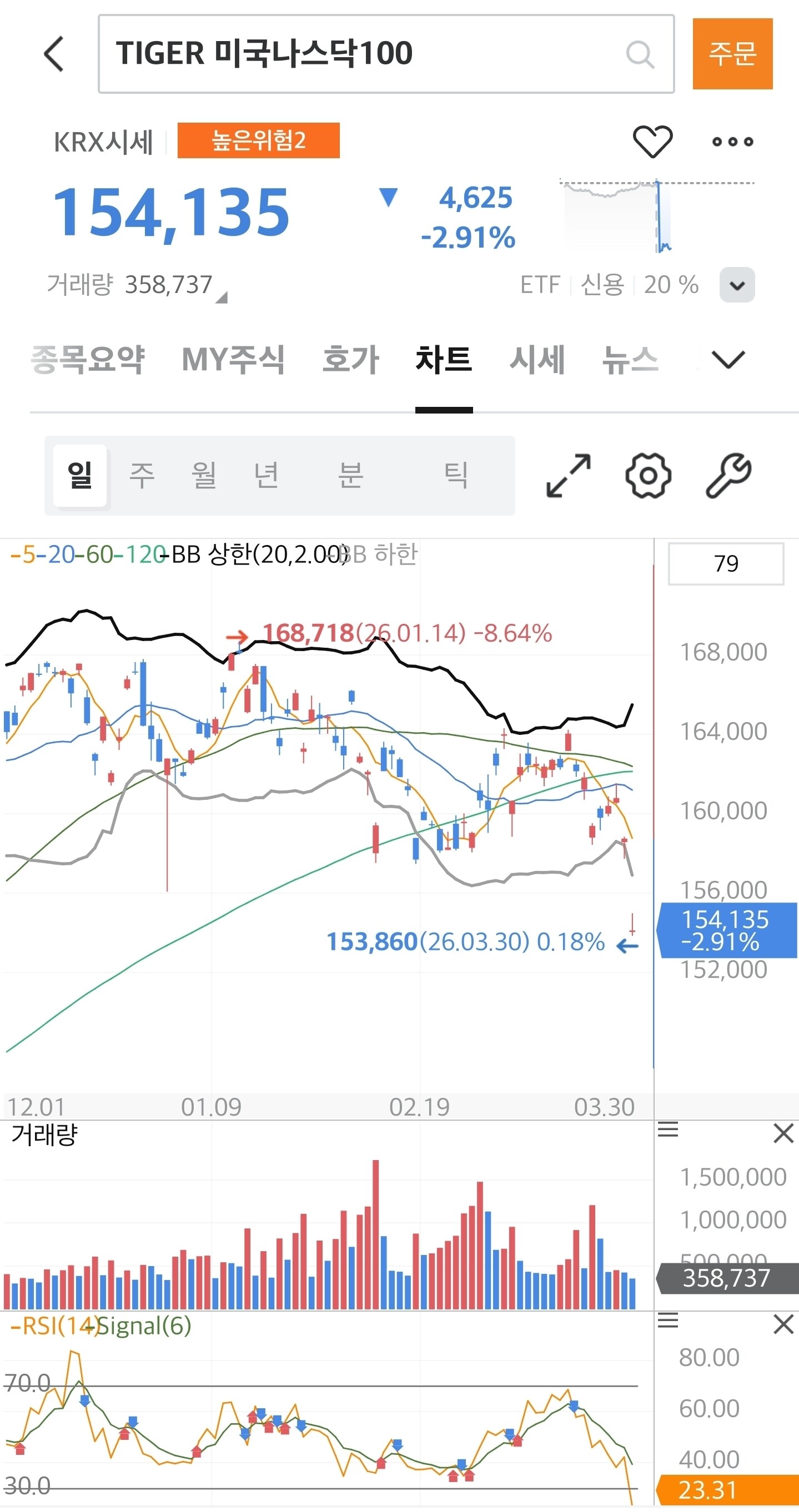Select the 월 monthly chart period
Image resolution: width=799 pixels, height=1512 pixels.
point(204,476)
